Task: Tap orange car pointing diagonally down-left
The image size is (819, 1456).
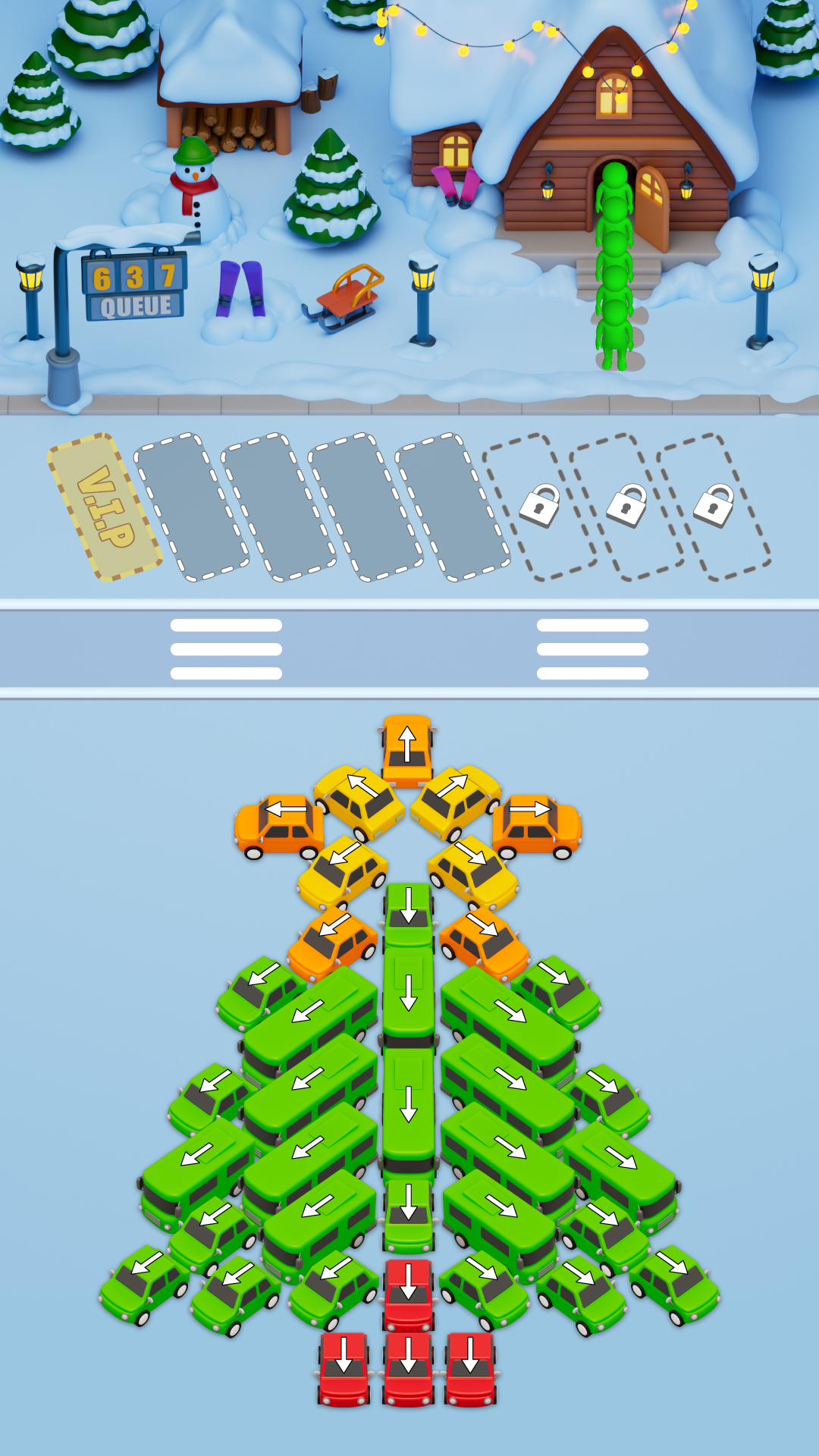Action: point(332,943)
